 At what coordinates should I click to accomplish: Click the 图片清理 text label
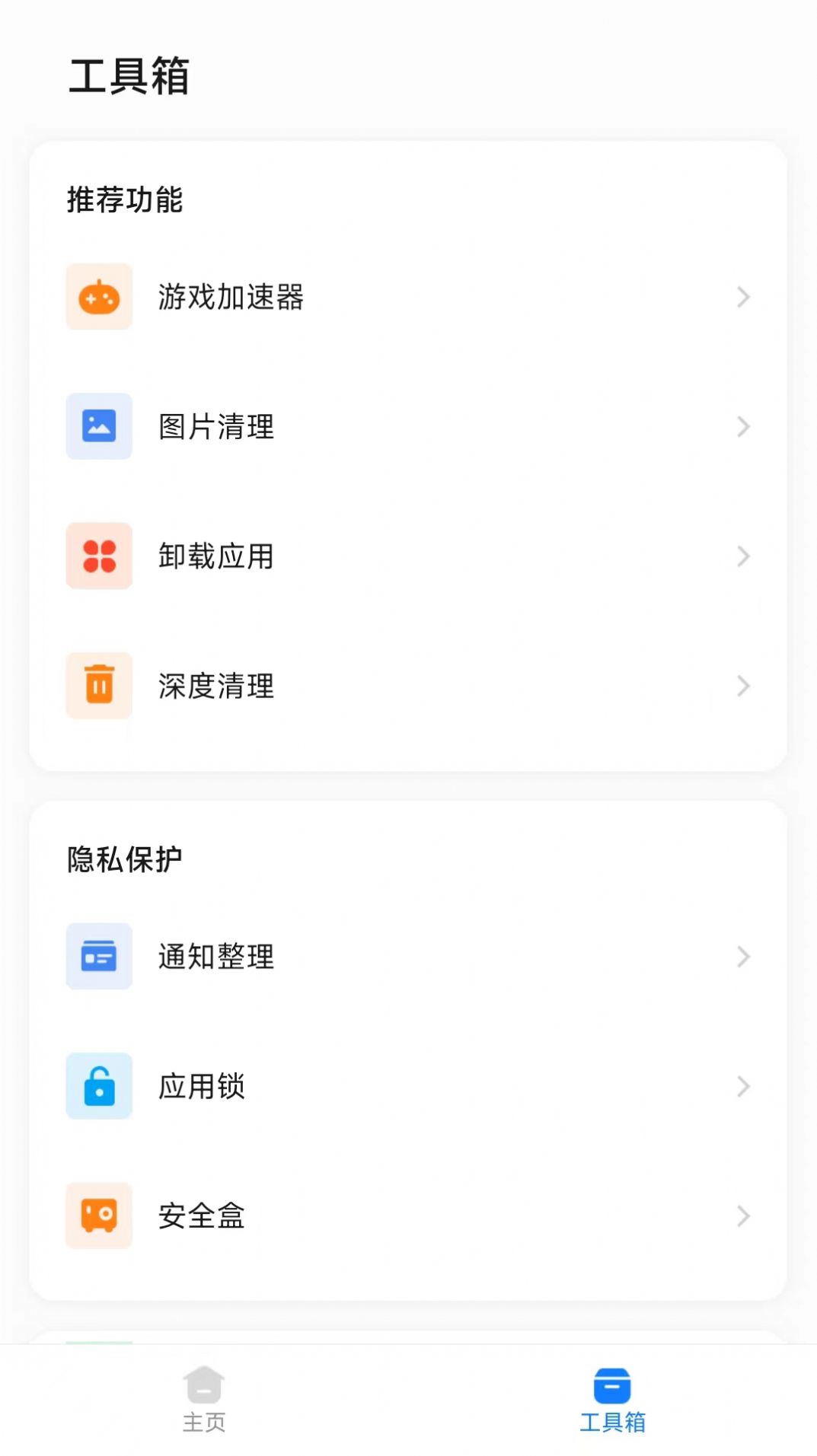pyautogui.click(x=215, y=427)
